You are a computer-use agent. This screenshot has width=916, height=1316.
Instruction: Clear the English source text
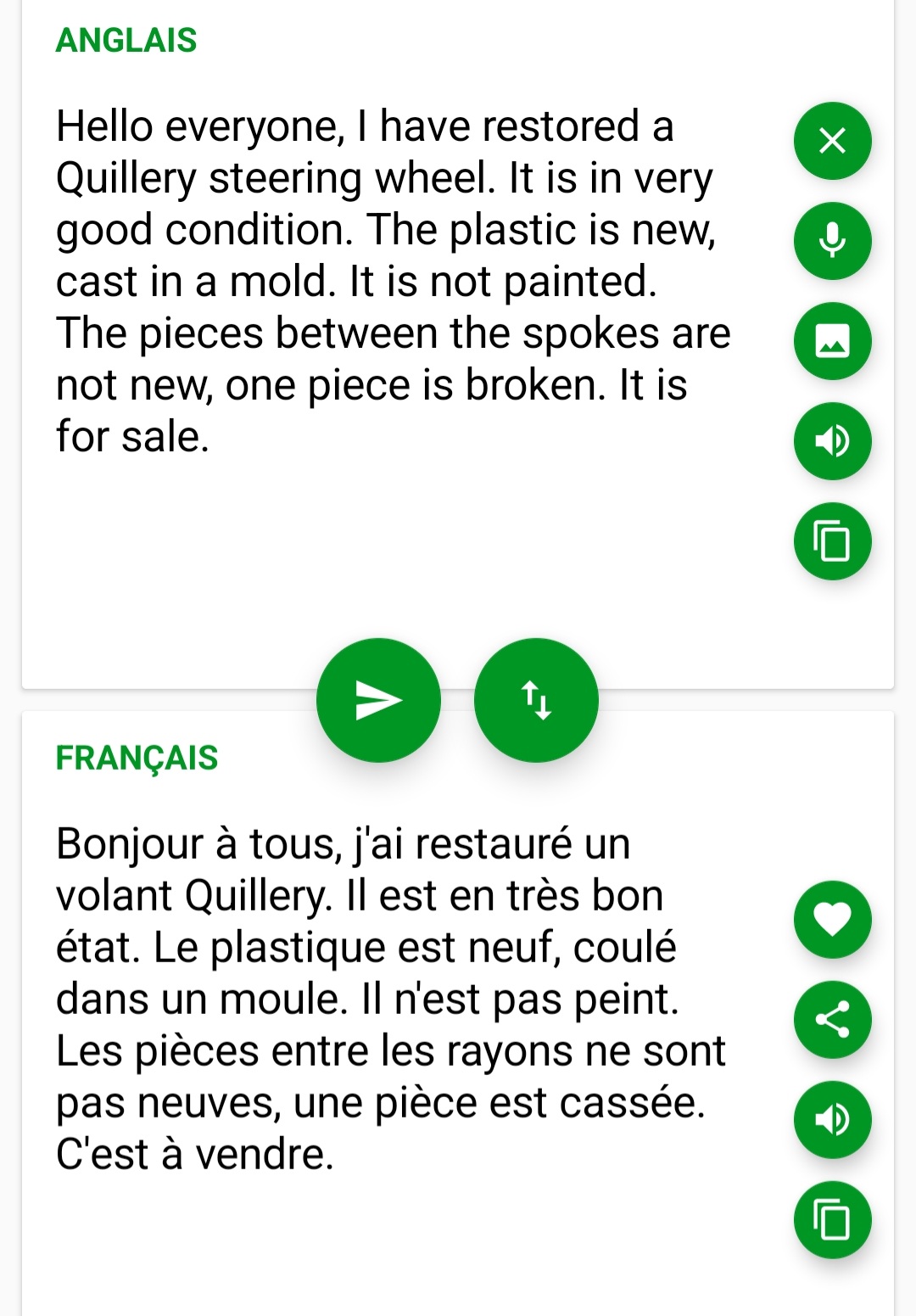click(x=832, y=141)
